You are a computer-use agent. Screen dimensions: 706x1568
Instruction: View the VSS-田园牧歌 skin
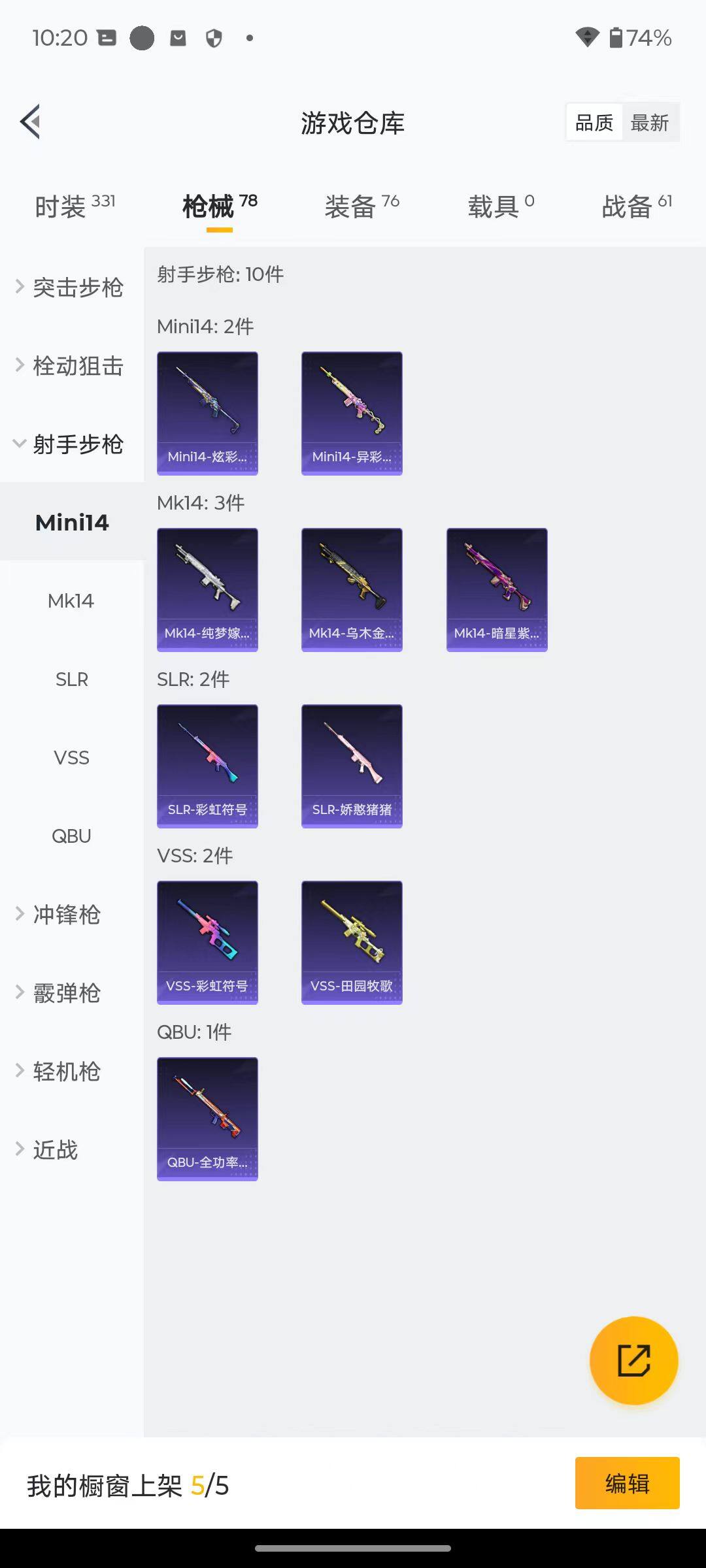pos(352,942)
